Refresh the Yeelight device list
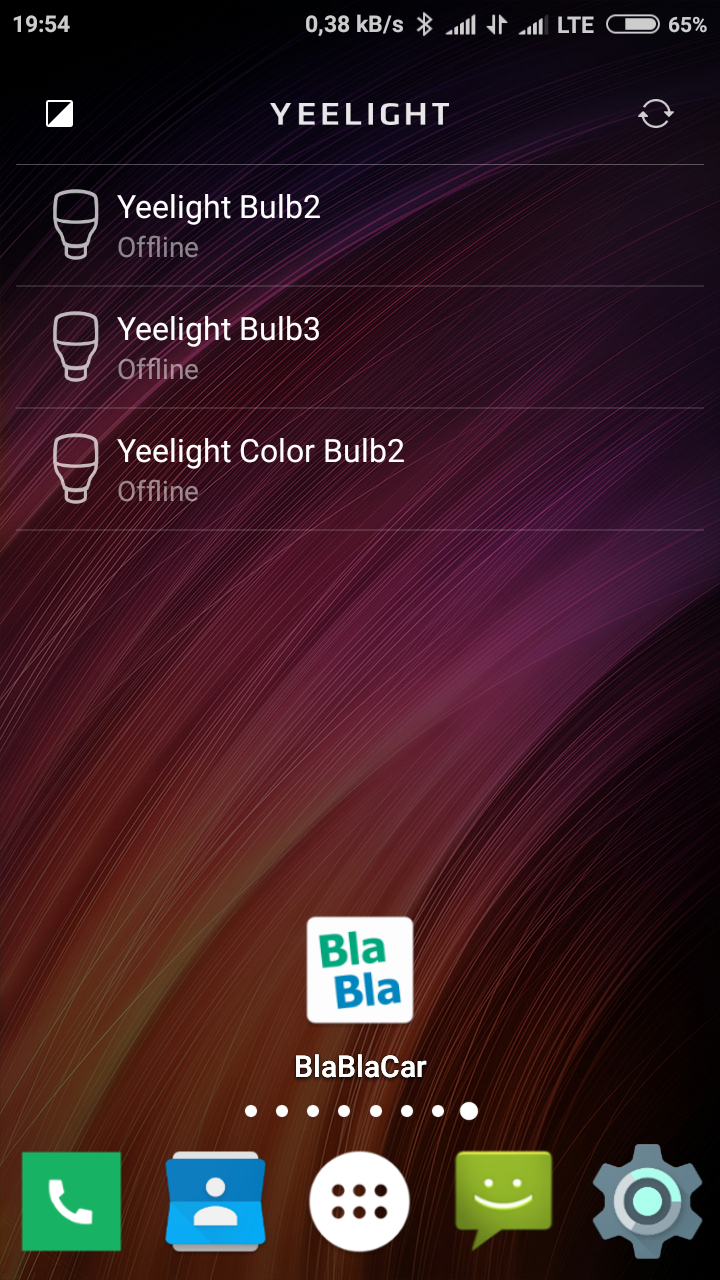720x1280 pixels. point(656,114)
